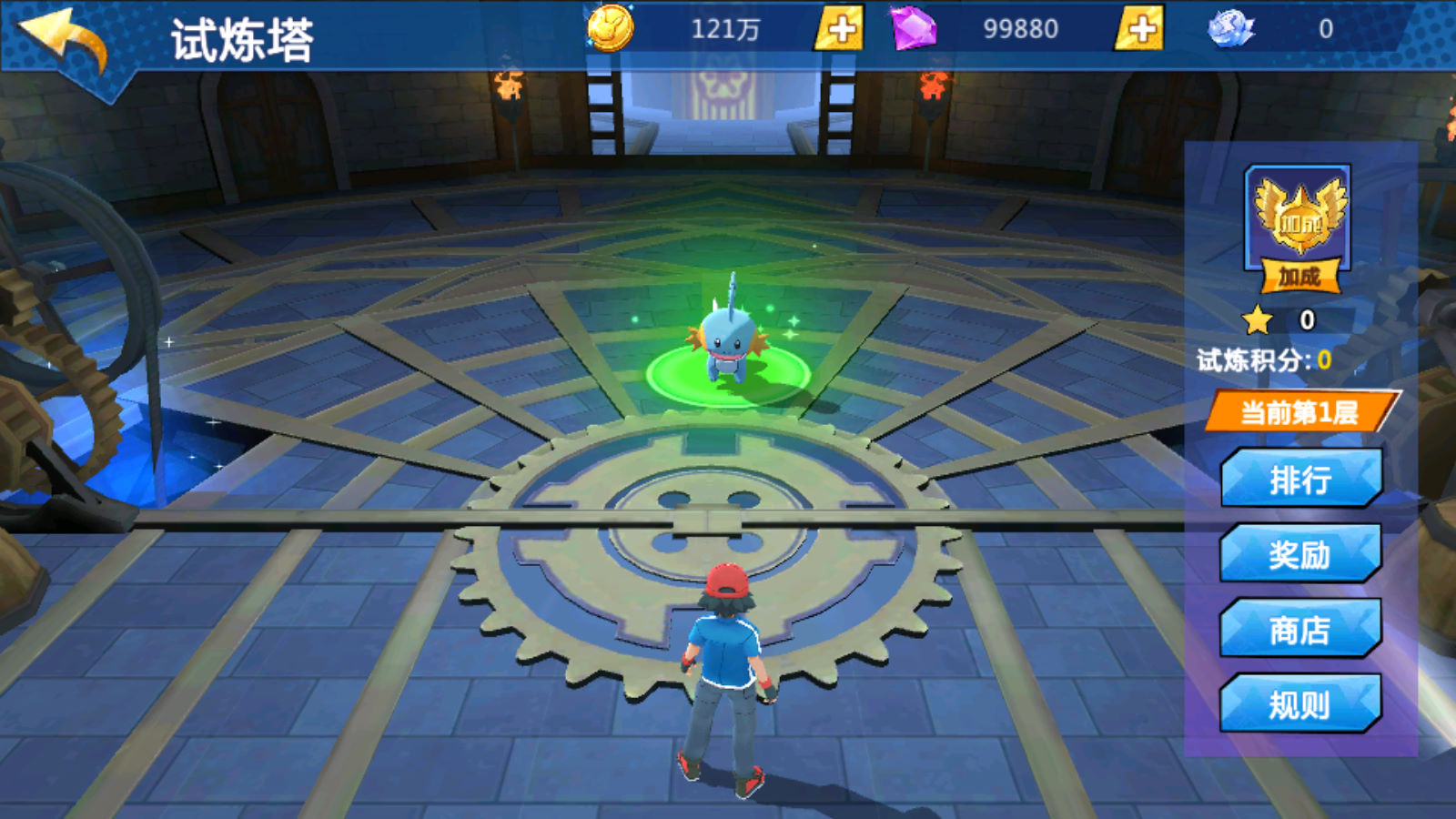Add more purple gems with plus button
This screenshot has width=1456, height=819.
[x=1139, y=29]
